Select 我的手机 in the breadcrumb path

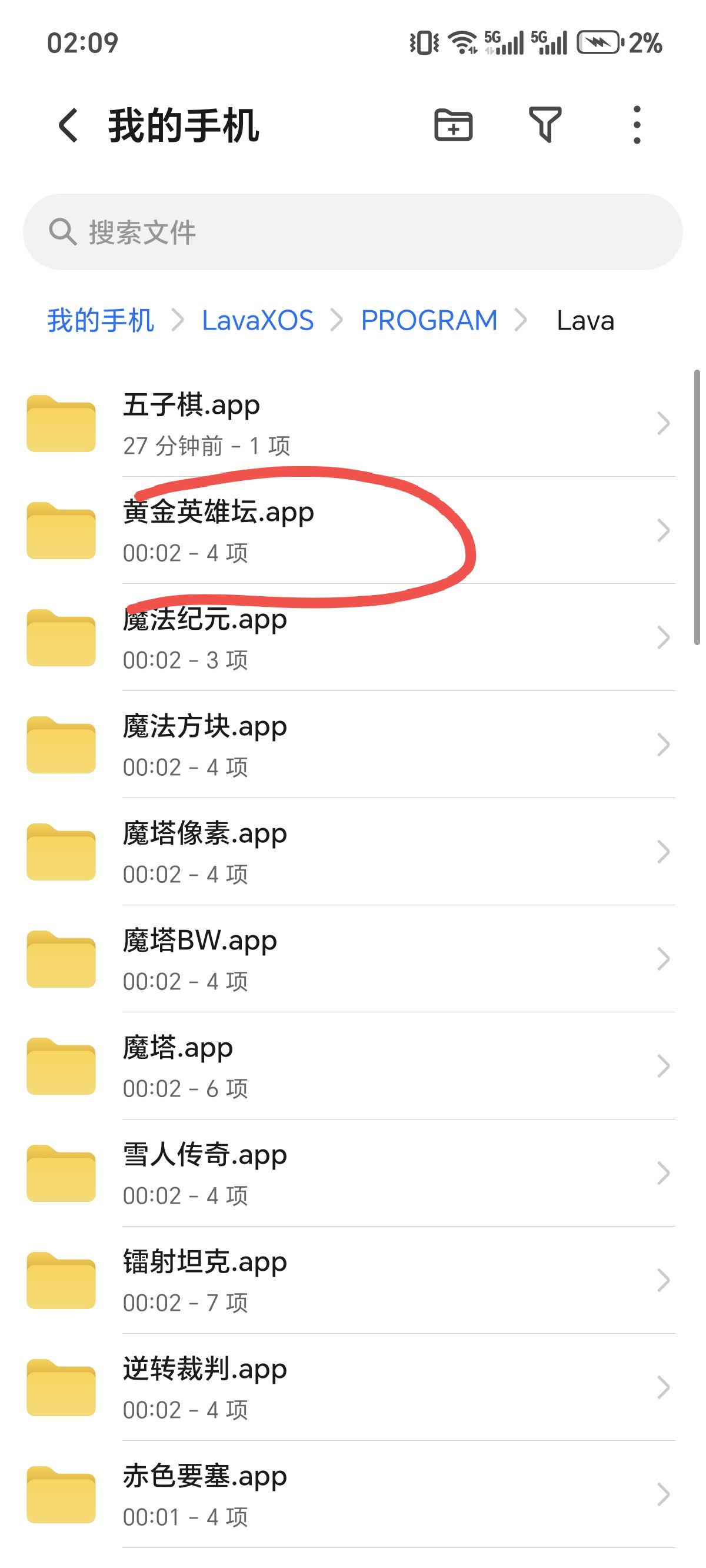(x=99, y=320)
